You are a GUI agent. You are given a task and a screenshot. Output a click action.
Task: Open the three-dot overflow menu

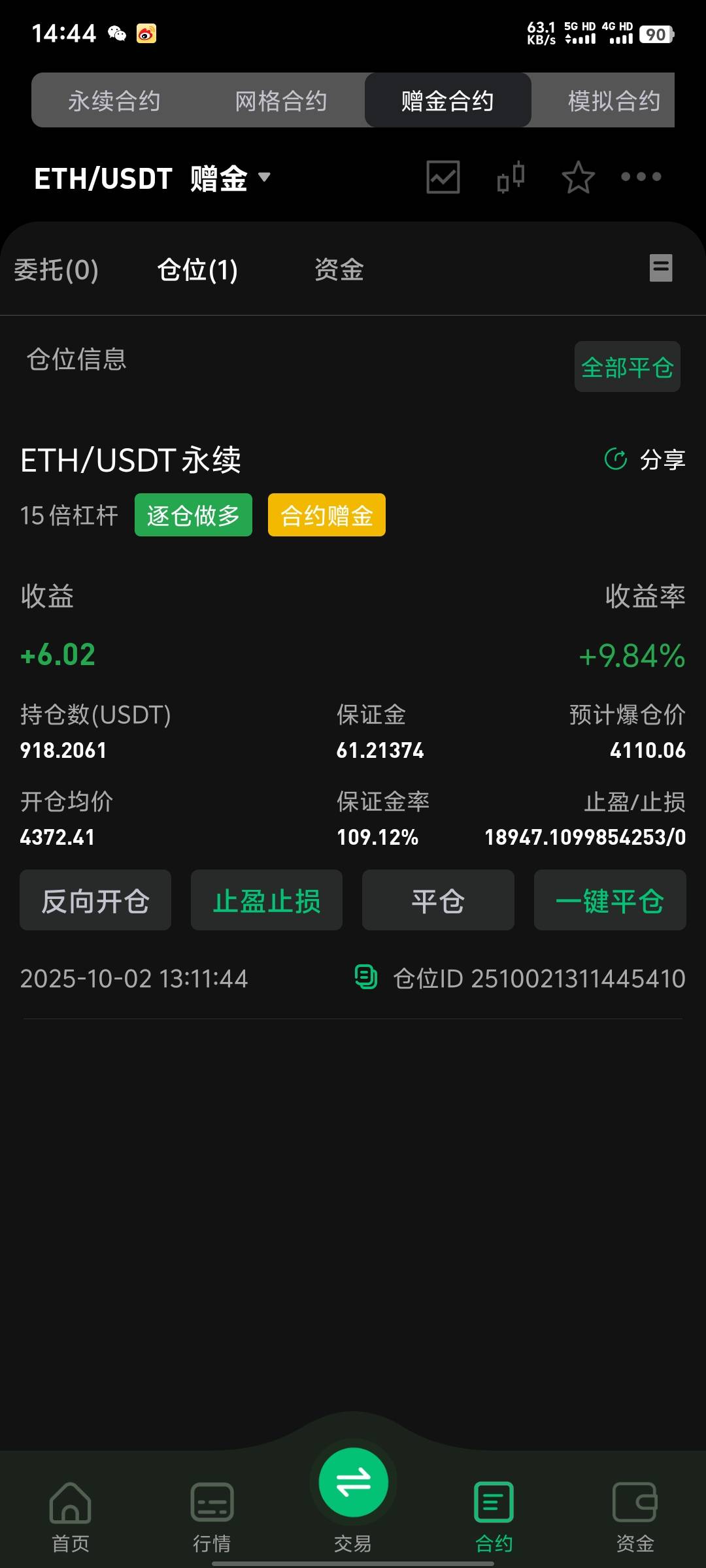641,177
